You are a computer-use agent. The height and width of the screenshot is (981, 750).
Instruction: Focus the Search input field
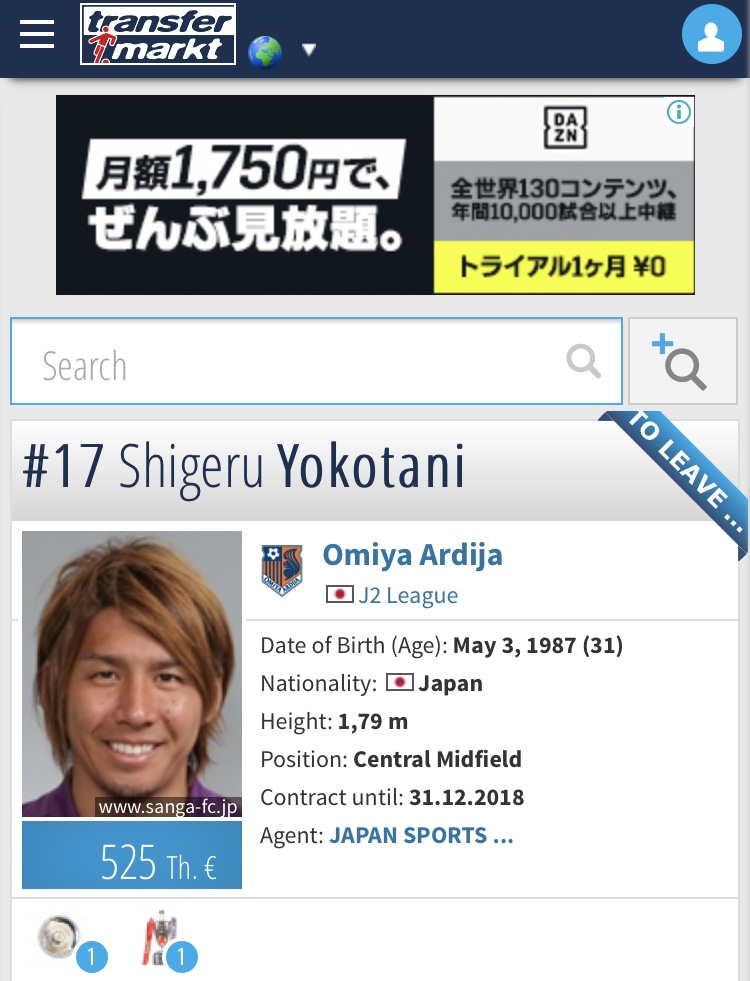[290, 361]
